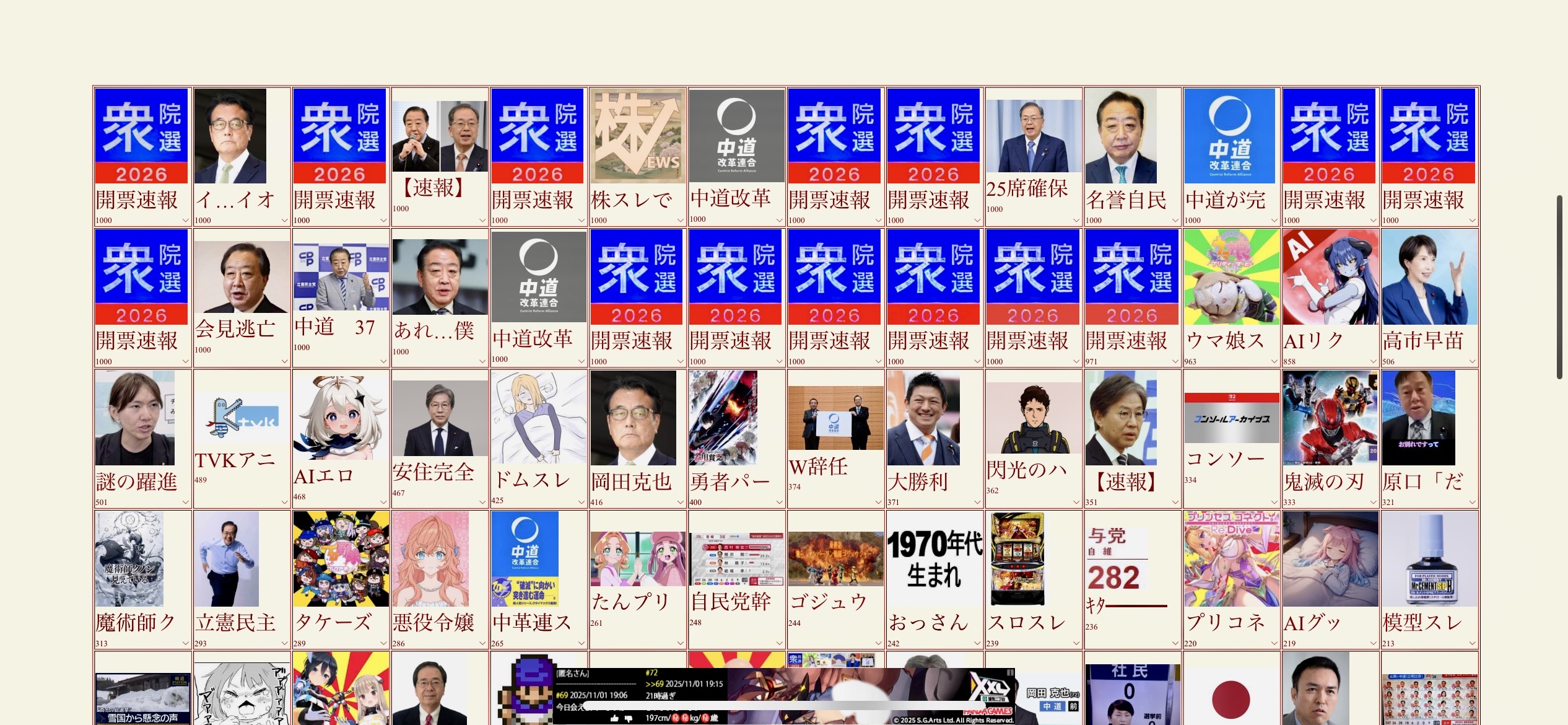
Task: Open the TVKアニ thread tile
Action: [242, 439]
